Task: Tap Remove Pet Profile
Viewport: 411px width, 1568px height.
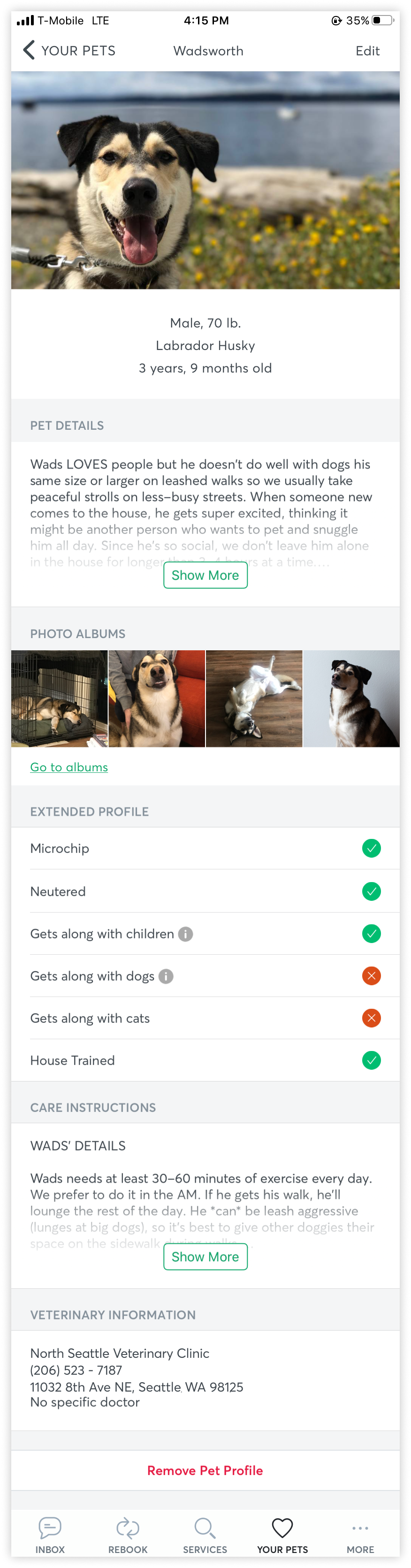Action: coord(205,1470)
